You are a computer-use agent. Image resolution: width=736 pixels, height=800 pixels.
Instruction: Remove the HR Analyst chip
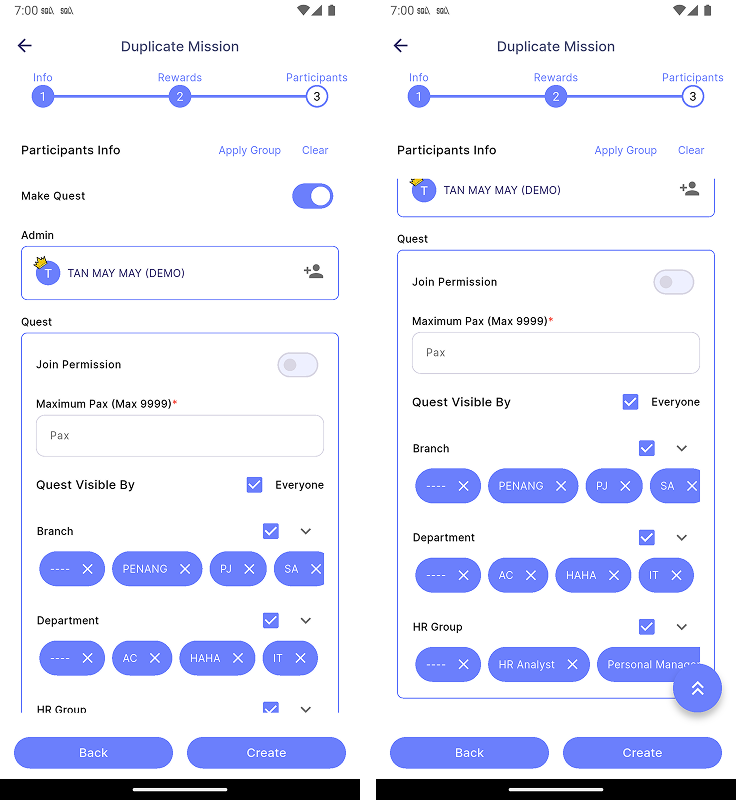[x=572, y=665]
